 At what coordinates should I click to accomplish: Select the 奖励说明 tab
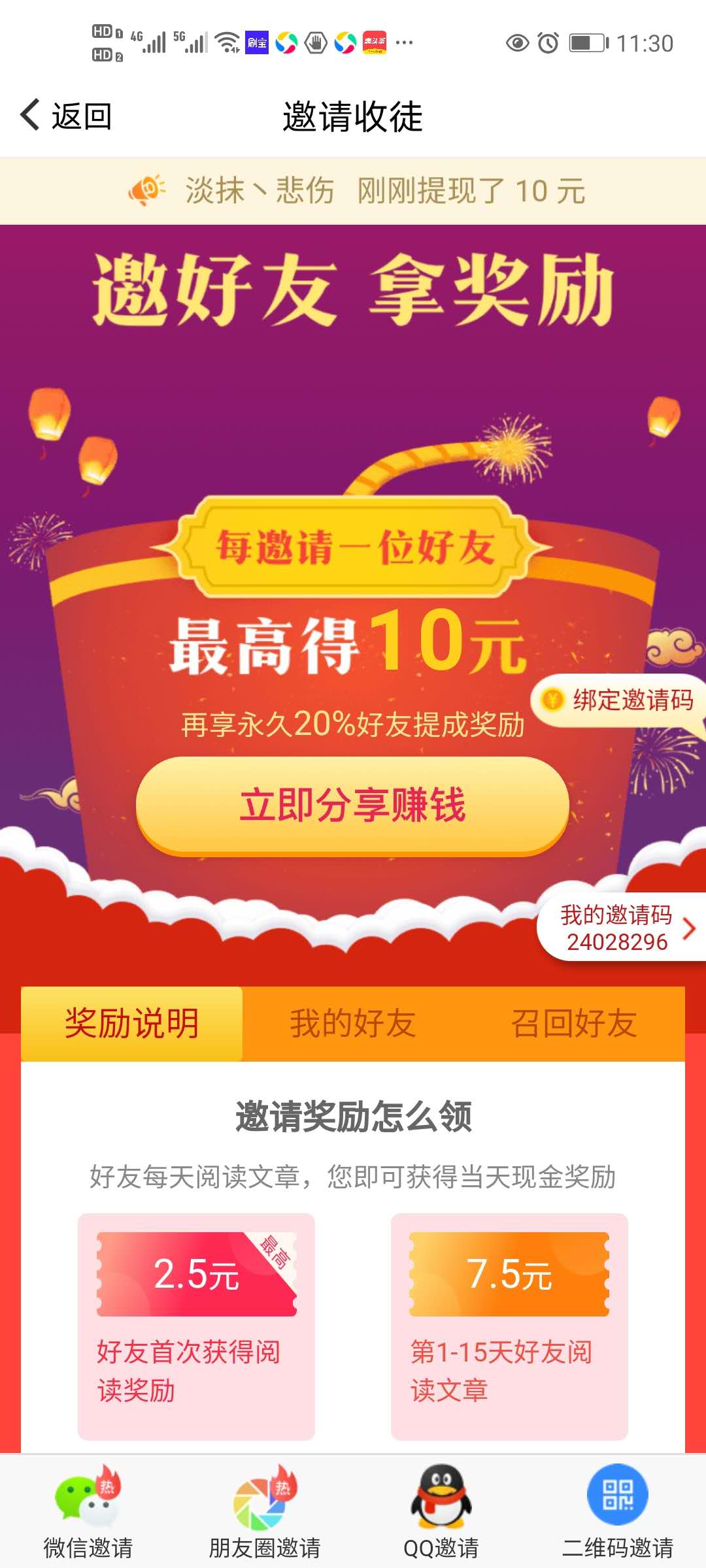pyautogui.click(x=131, y=1023)
